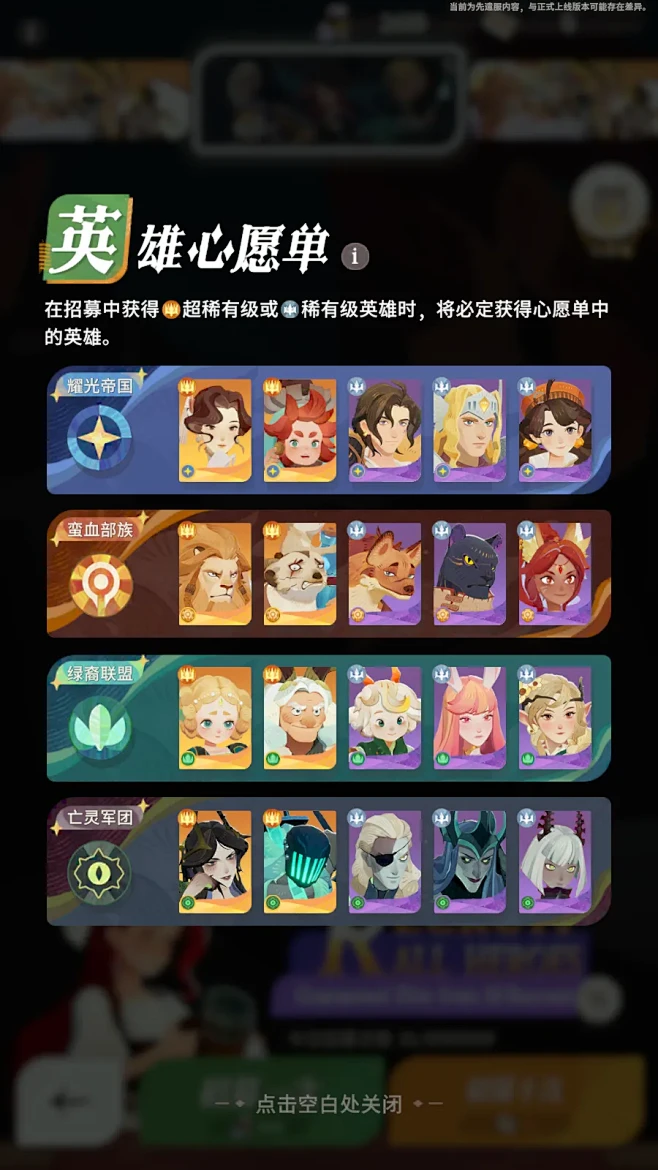
Task: Select the dark-haired woman first in 亡灵军团
Action: [x=215, y=862]
